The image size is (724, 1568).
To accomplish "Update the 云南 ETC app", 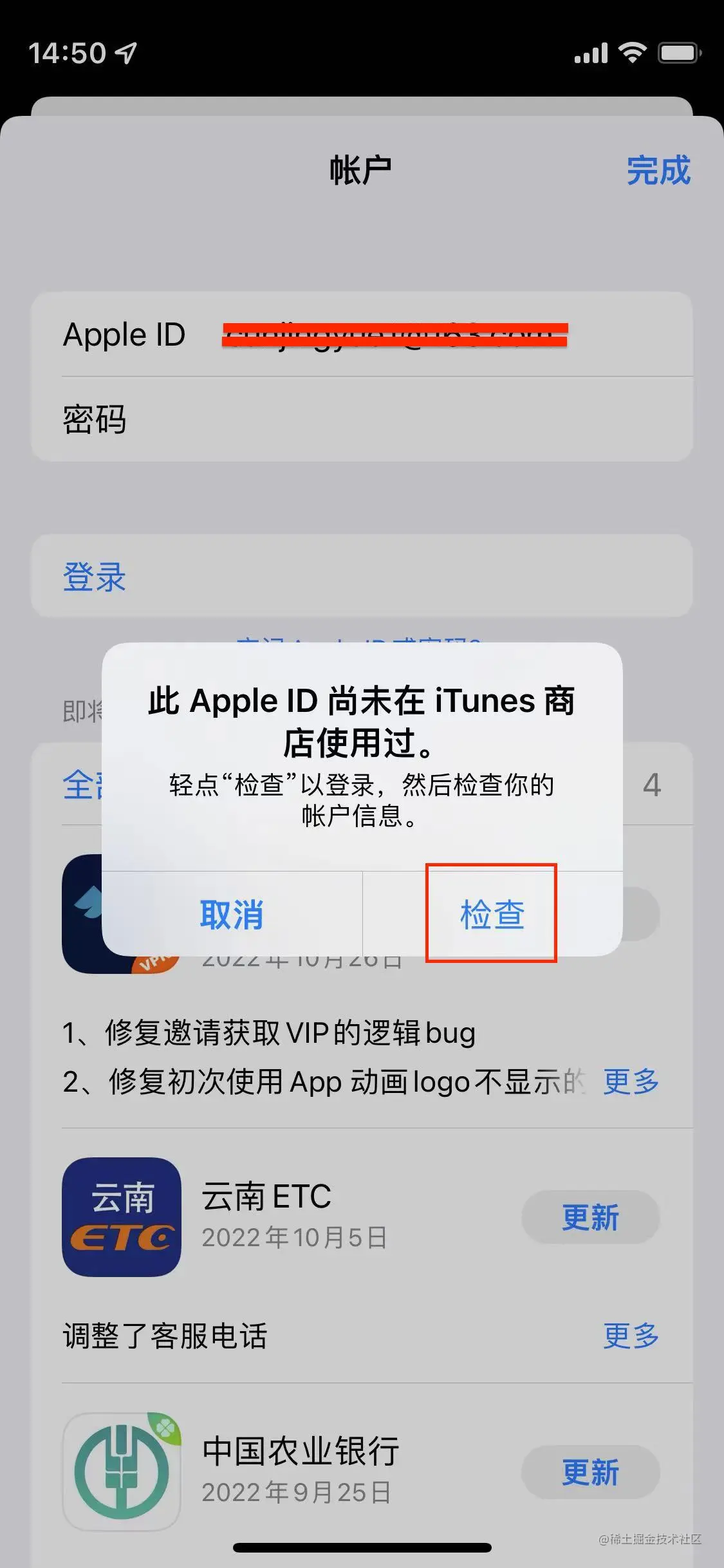I will 590,1217.
